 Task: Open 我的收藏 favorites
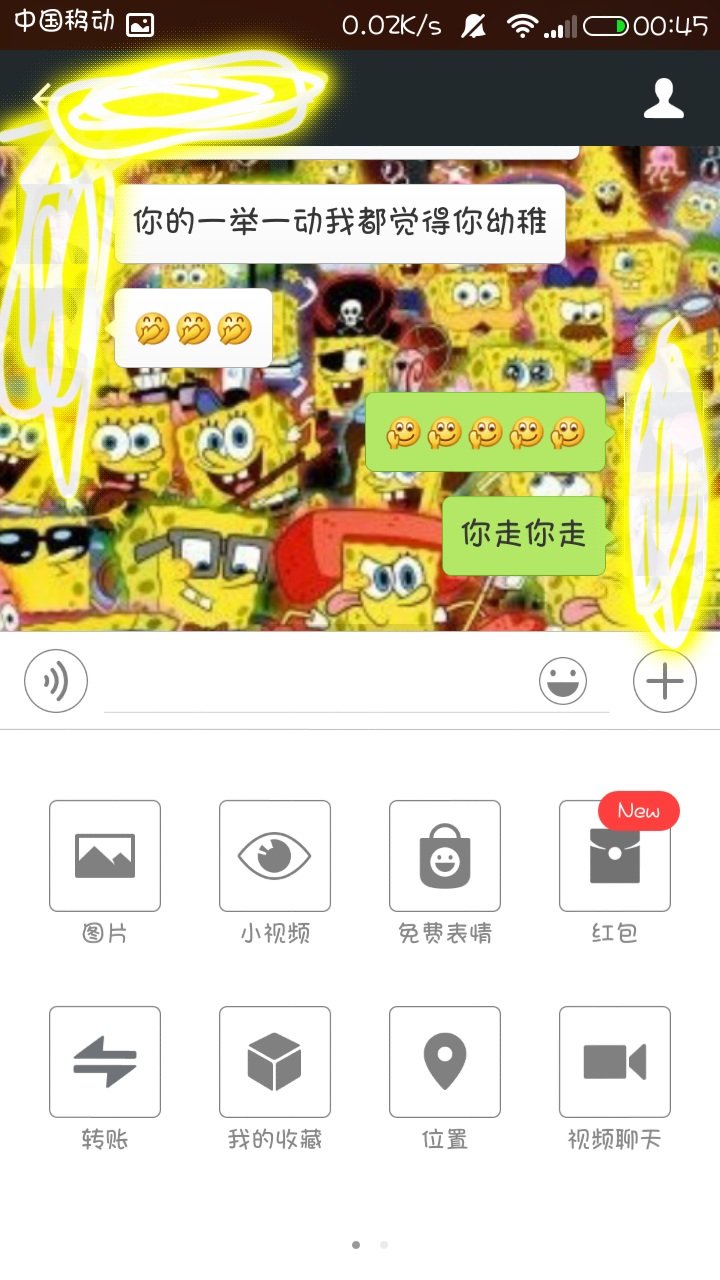275,1062
